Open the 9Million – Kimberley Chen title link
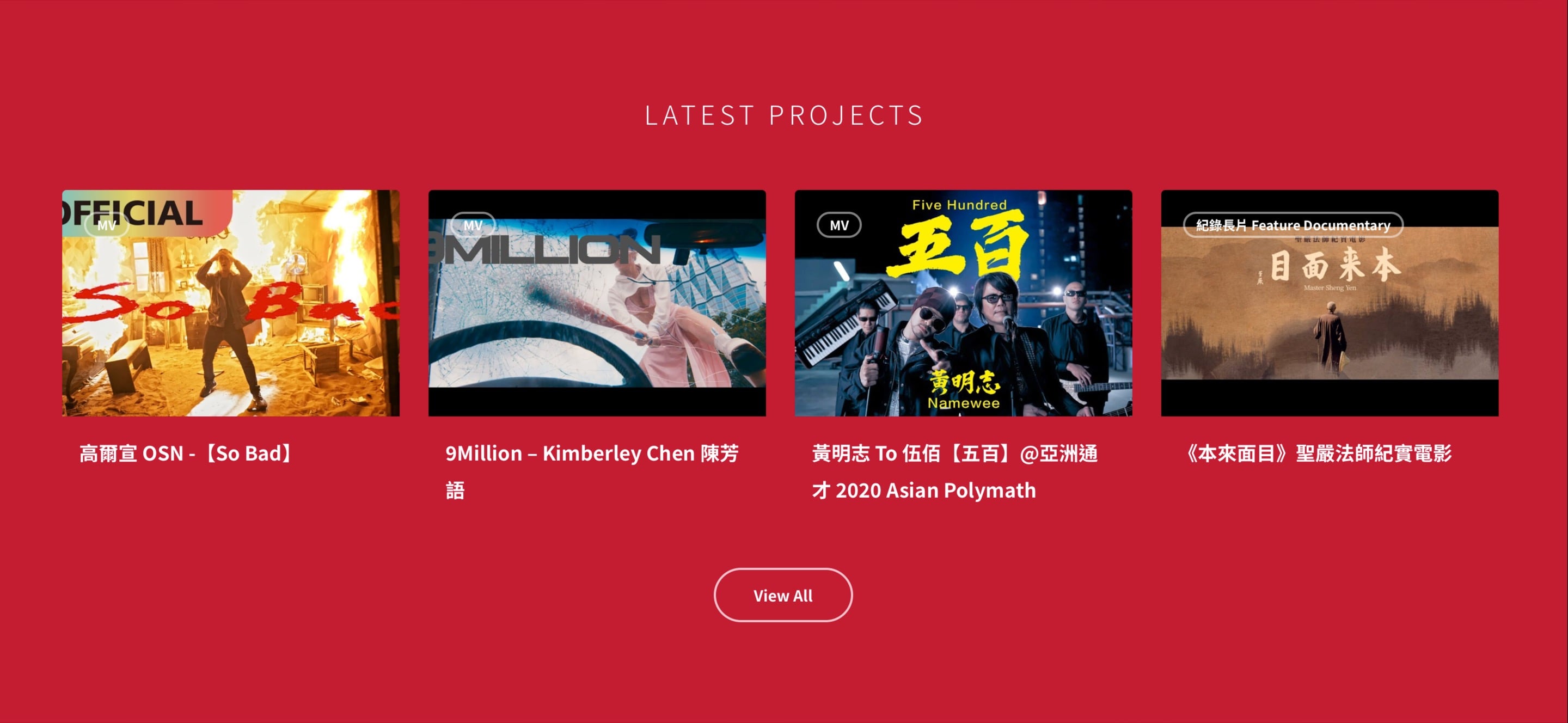The image size is (1568, 723). click(x=592, y=454)
